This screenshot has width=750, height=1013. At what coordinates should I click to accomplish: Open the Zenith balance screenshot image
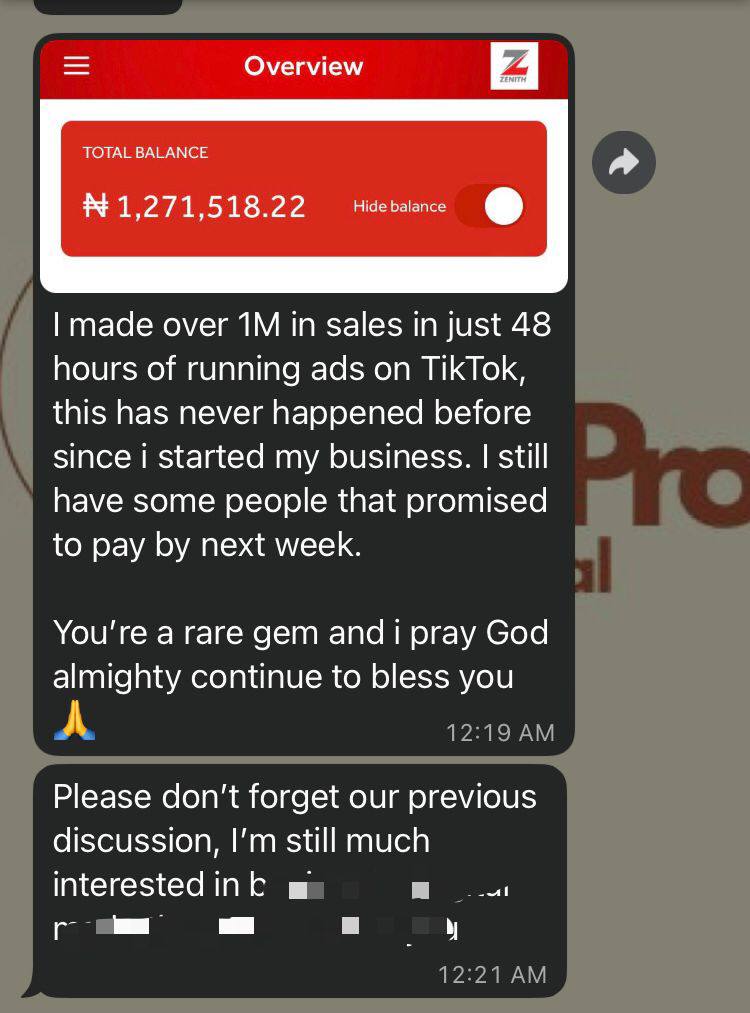304,166
